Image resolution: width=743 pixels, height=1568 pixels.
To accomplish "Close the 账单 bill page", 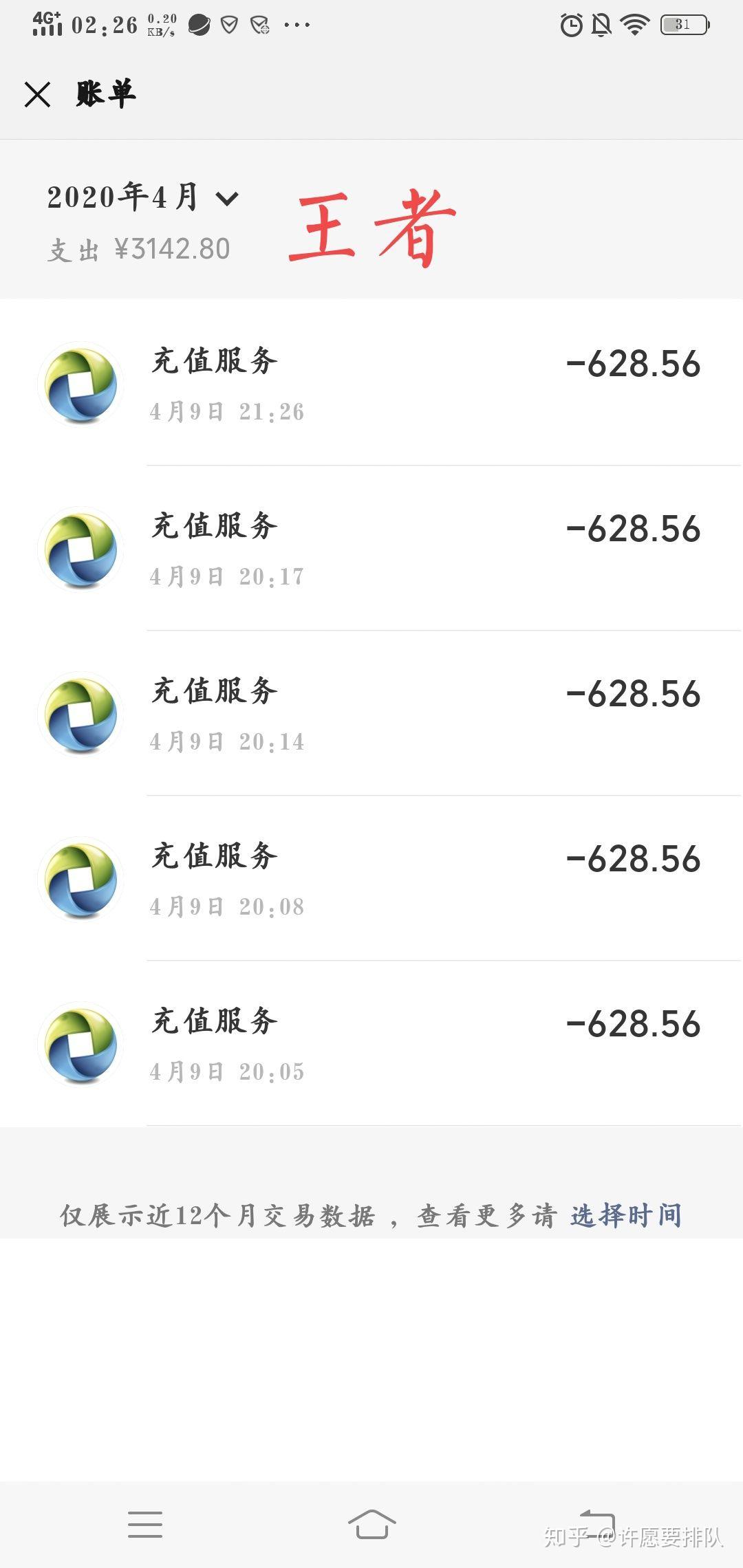I will [38, 94].
